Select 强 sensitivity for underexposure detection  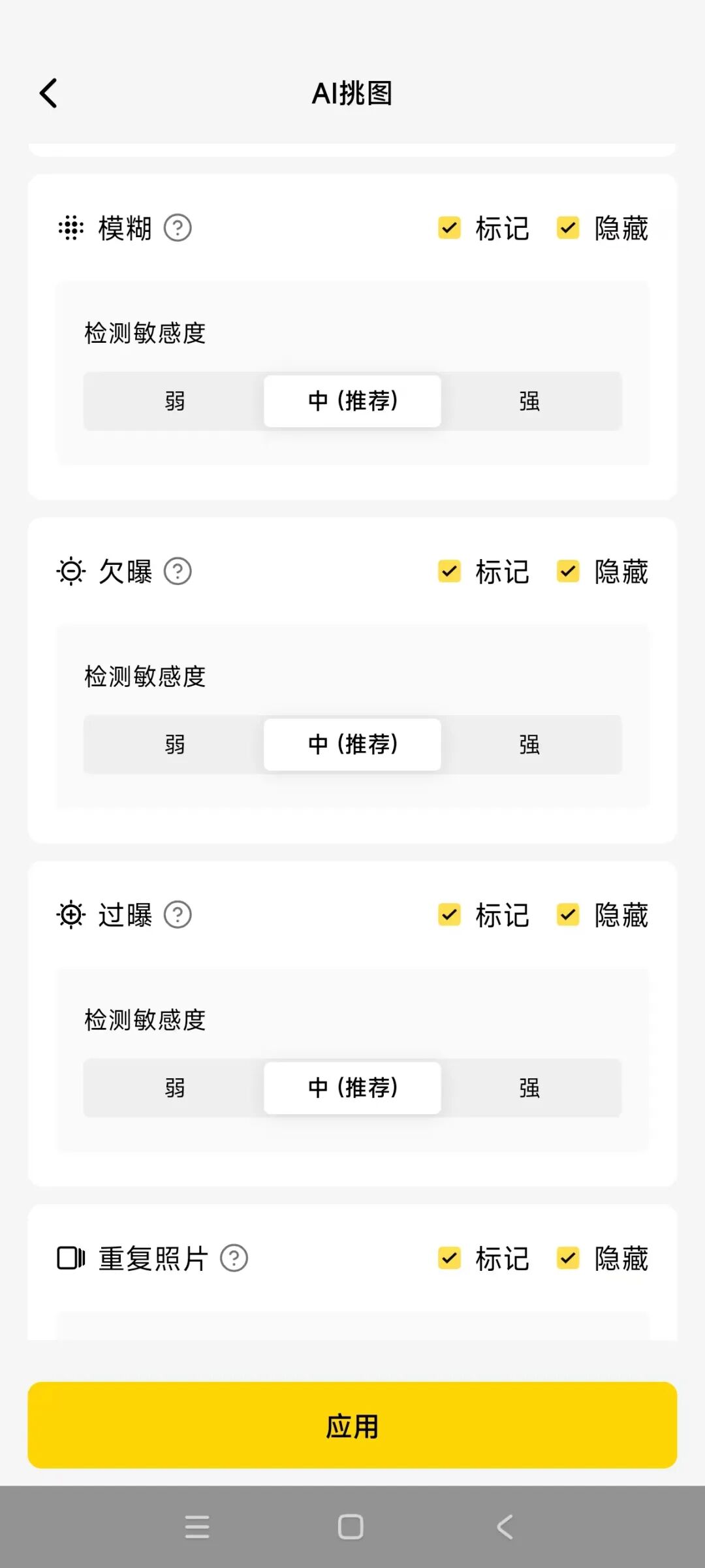(x=530, y=744)
